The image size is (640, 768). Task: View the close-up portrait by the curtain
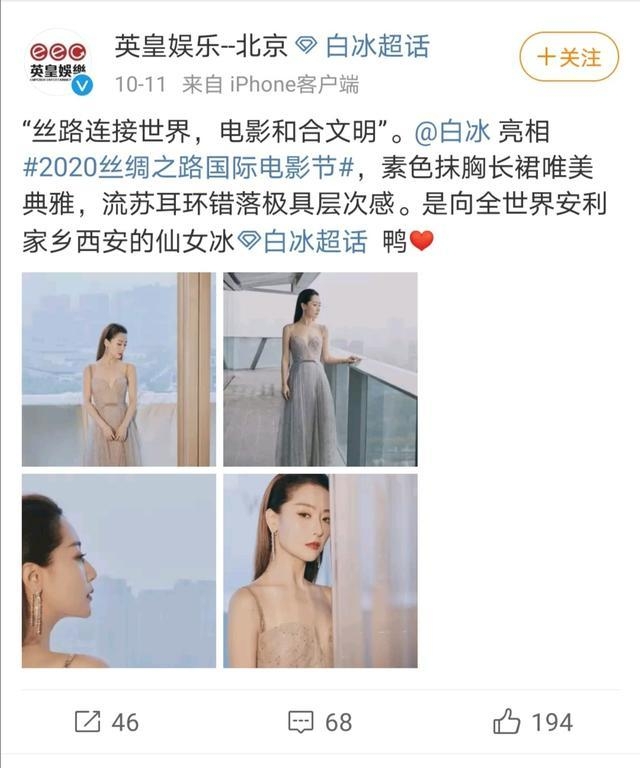point(320,570)
